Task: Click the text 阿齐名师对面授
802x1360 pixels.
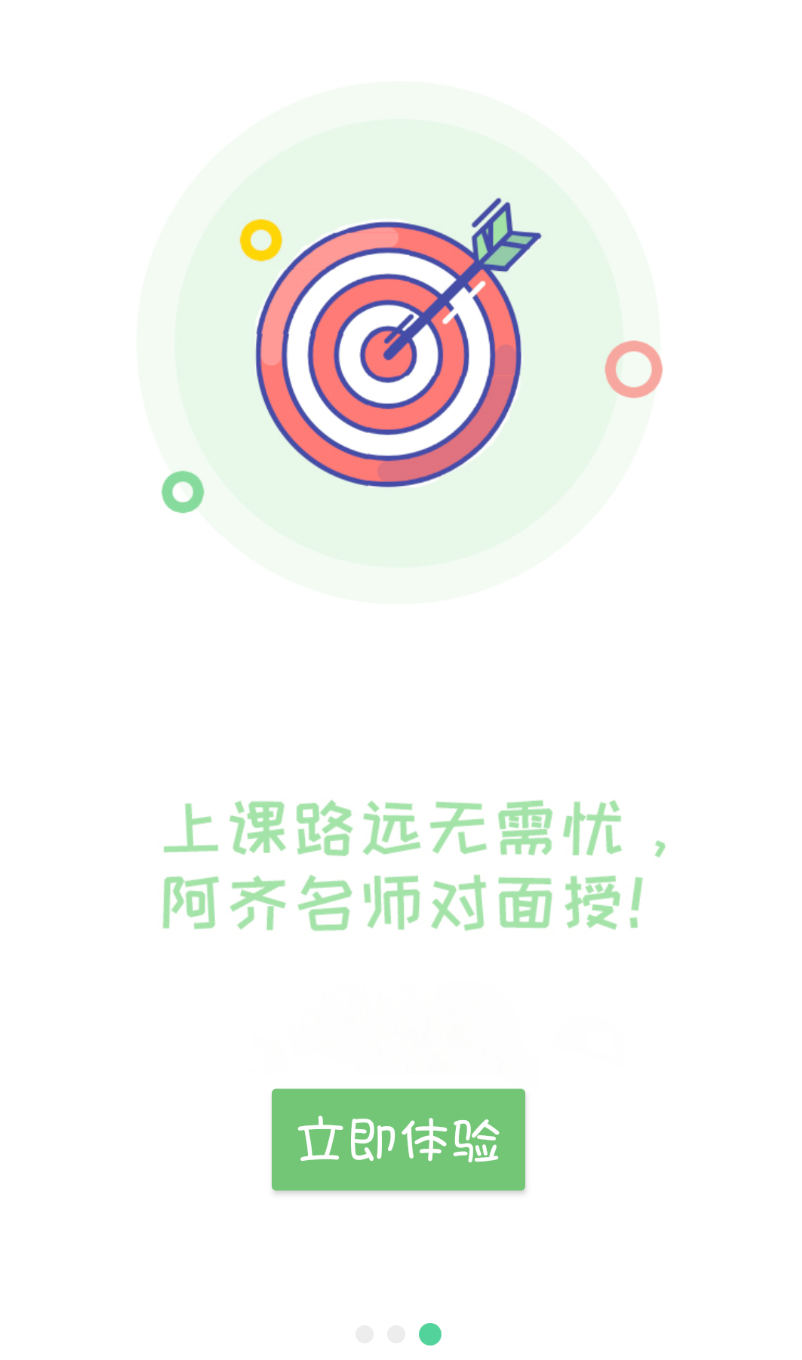Action: click(x=405, y=905)
